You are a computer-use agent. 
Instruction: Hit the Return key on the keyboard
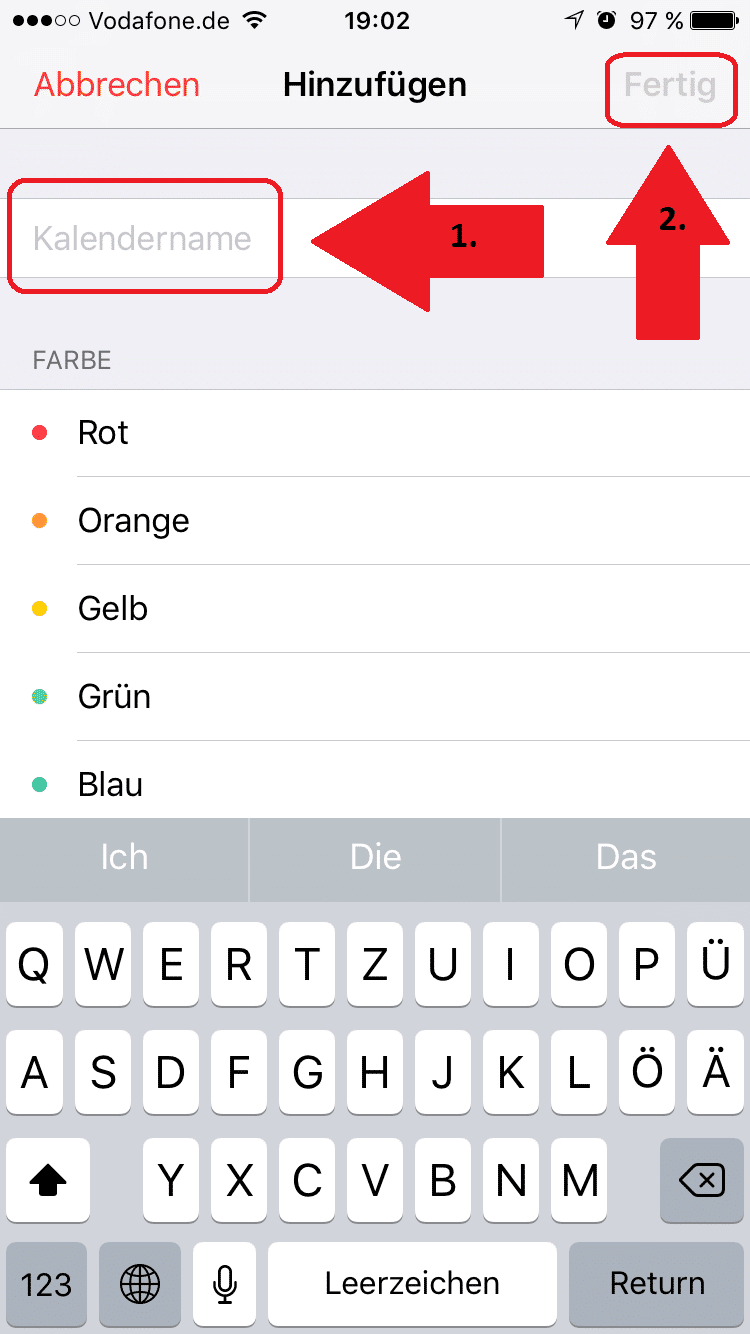[658, 1284]
